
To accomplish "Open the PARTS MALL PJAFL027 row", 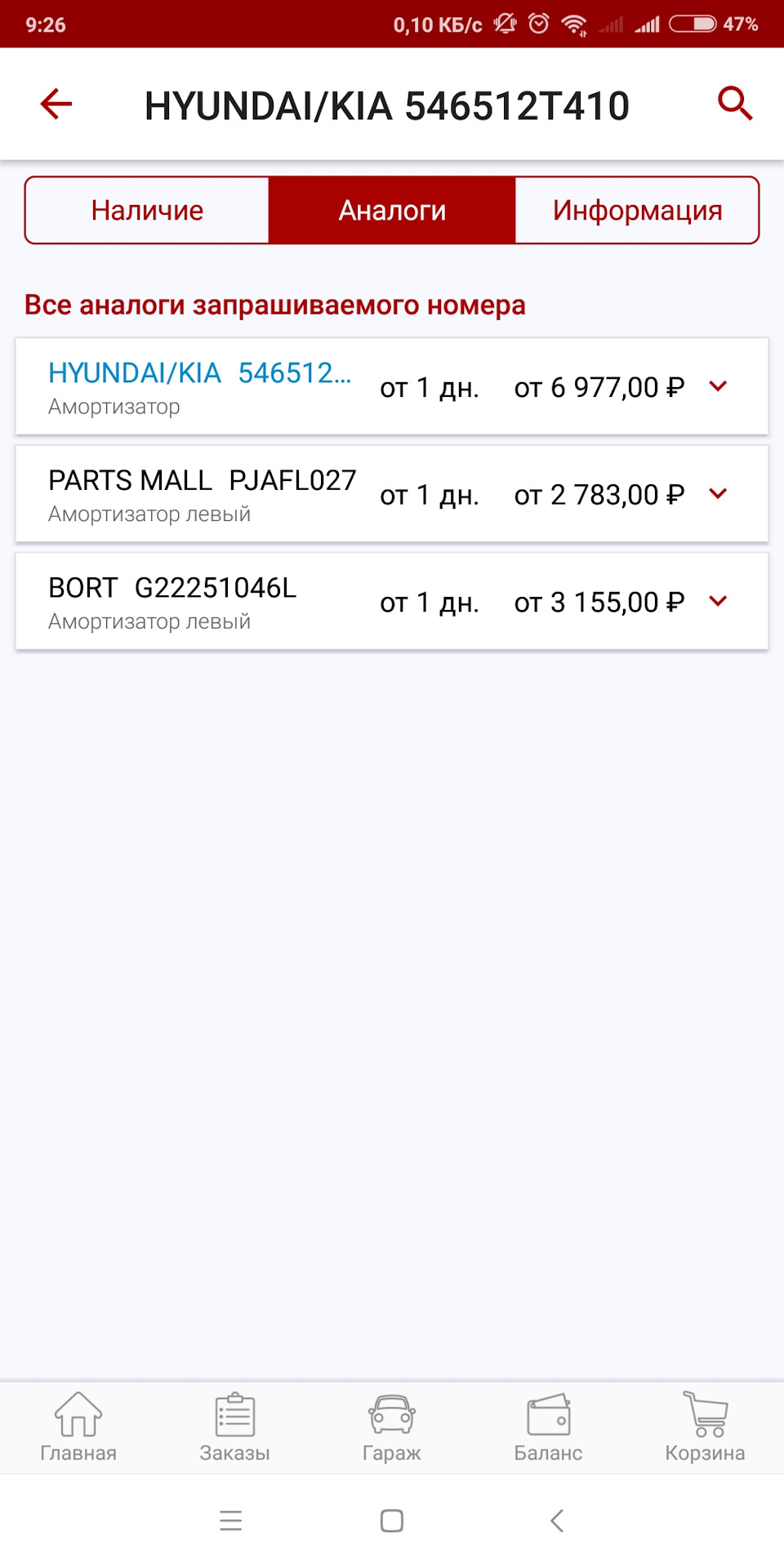I will tap(392, 493).
